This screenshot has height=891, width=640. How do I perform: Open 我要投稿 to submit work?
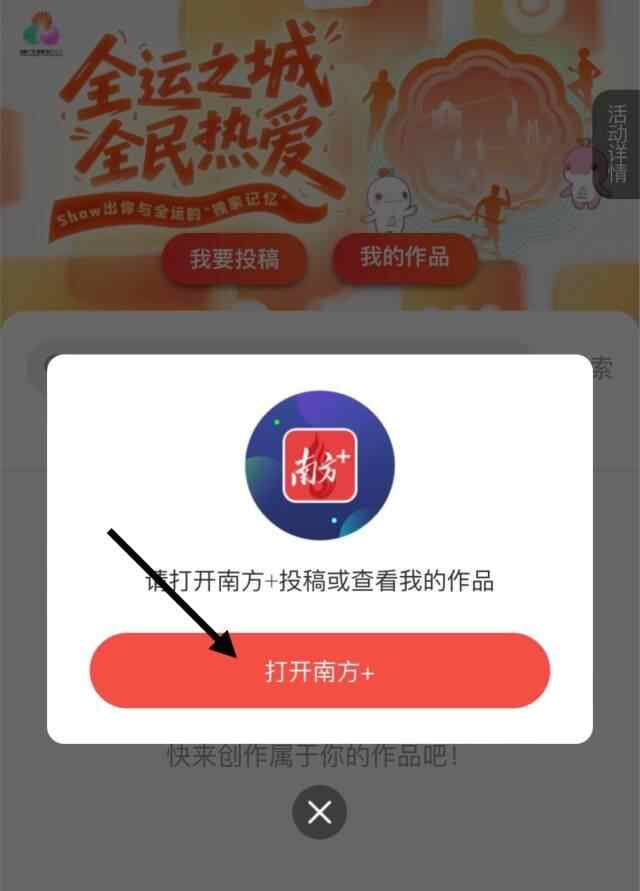tap(235, 260)
